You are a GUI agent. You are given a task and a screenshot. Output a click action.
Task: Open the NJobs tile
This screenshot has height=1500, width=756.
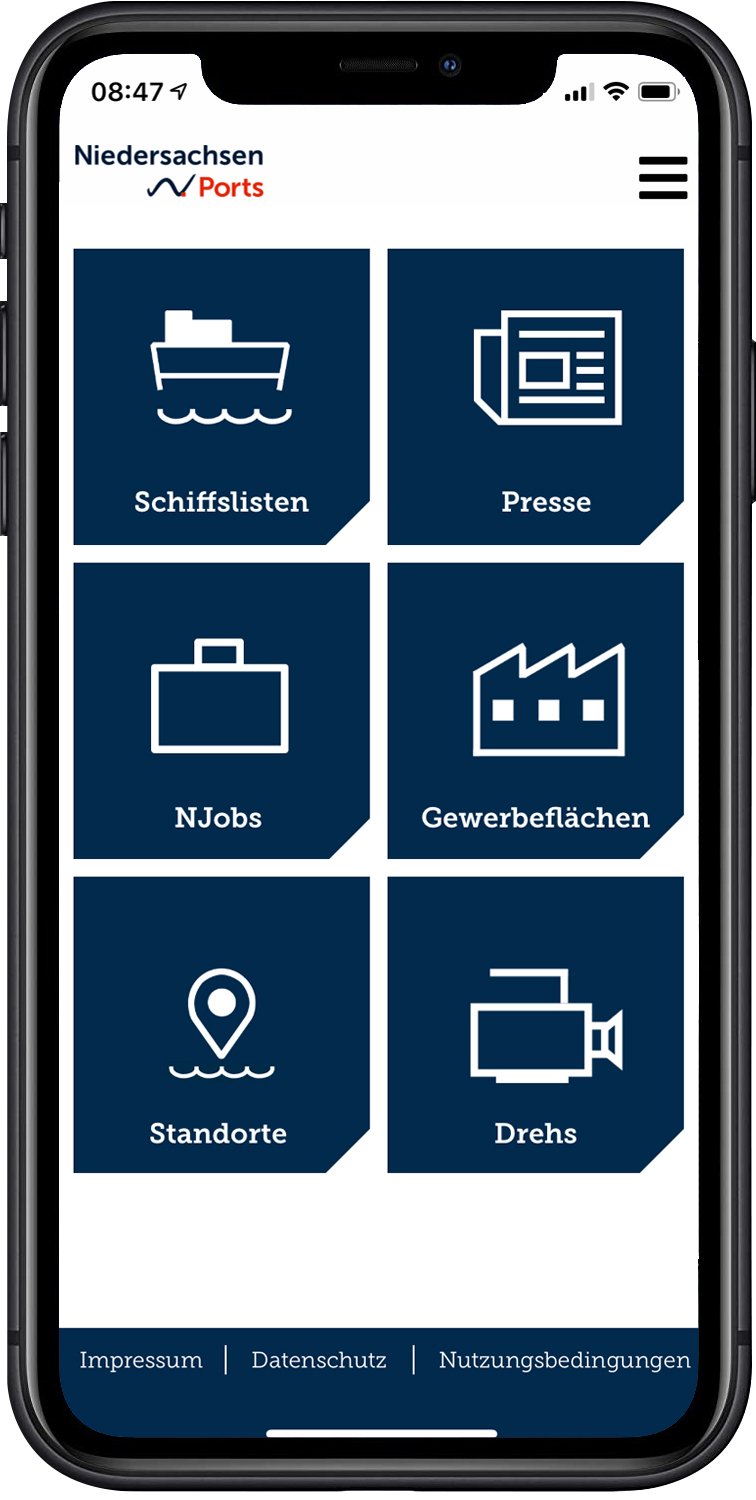[x=222, y=711]
